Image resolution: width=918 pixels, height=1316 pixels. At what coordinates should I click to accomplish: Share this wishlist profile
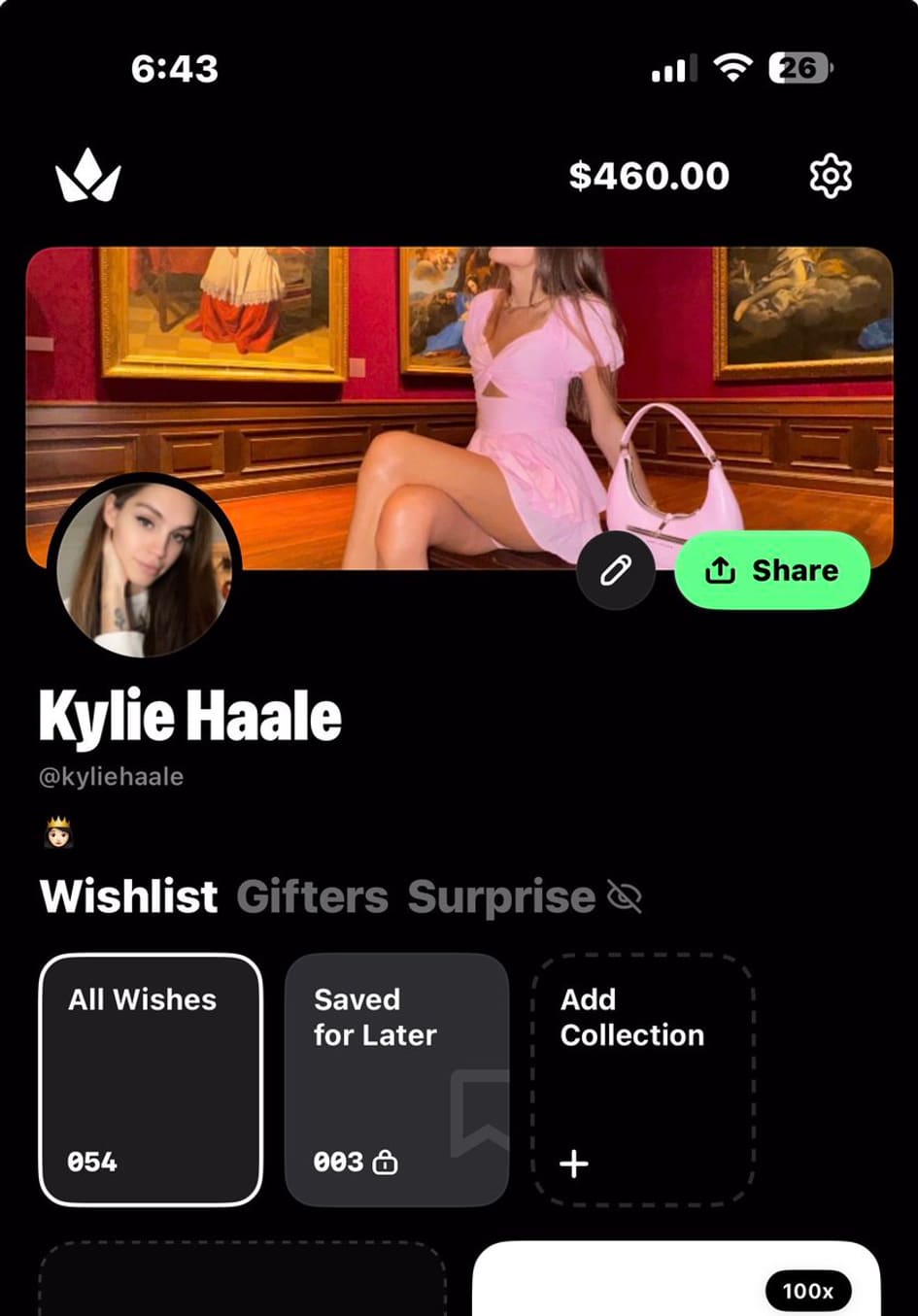[772, 571]
